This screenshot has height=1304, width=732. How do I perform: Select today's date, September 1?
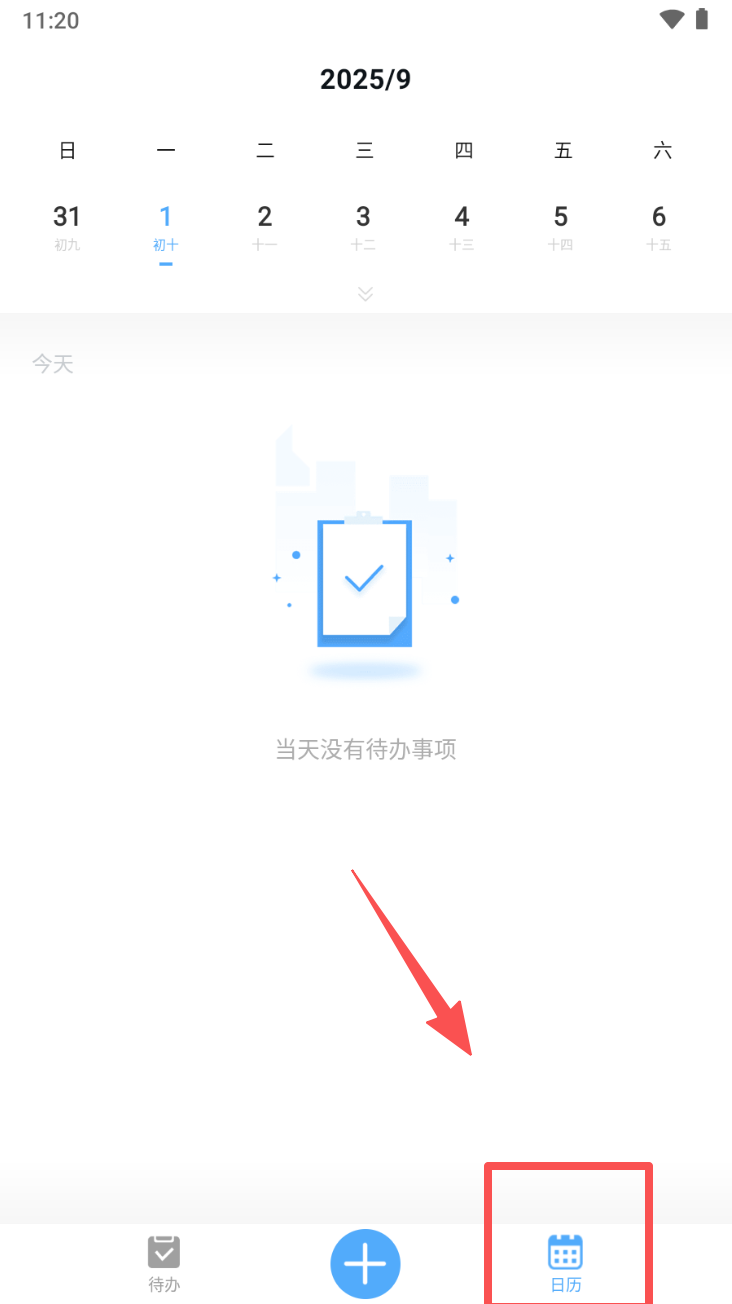click(x=166, y=226)
